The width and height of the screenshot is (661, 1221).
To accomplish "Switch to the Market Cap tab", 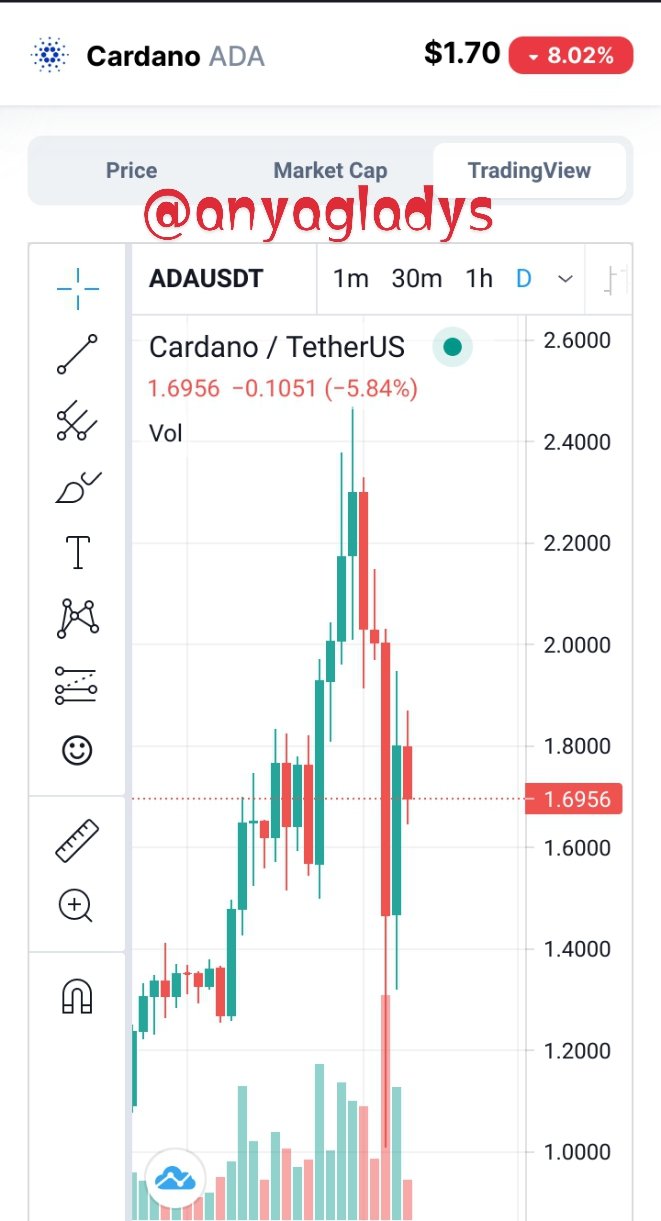I will pos(330,170).
